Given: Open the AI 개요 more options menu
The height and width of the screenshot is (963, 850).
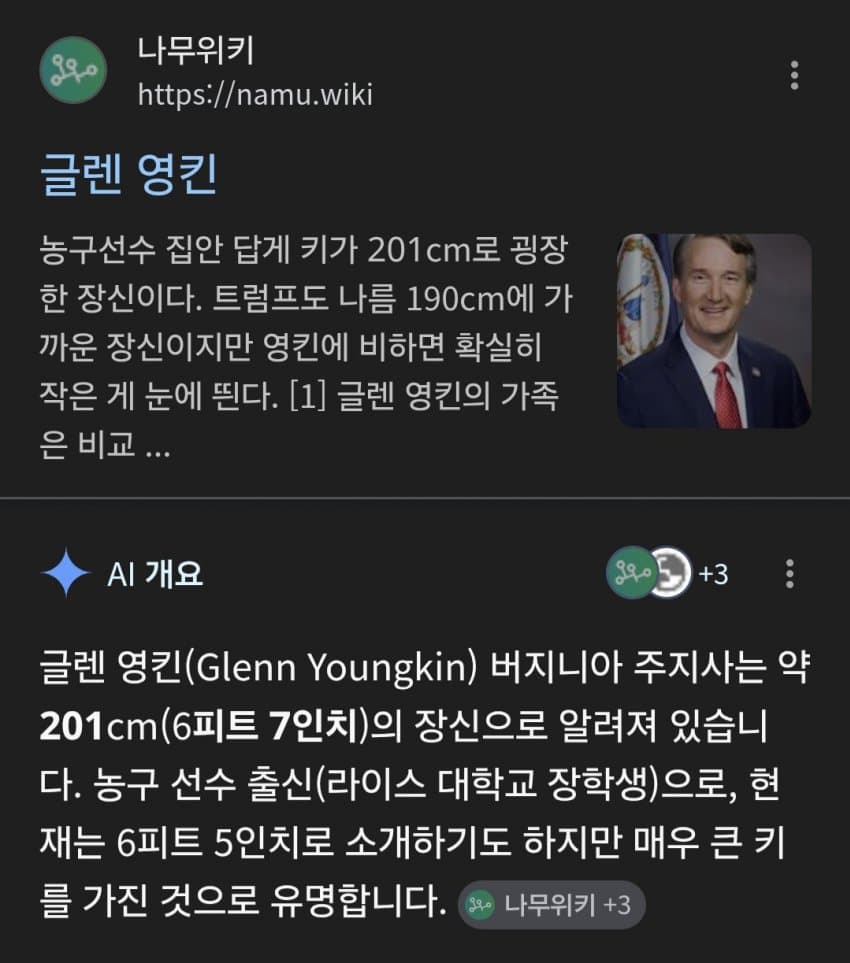Looking at the screenshot, I should (x=790, y=574).
